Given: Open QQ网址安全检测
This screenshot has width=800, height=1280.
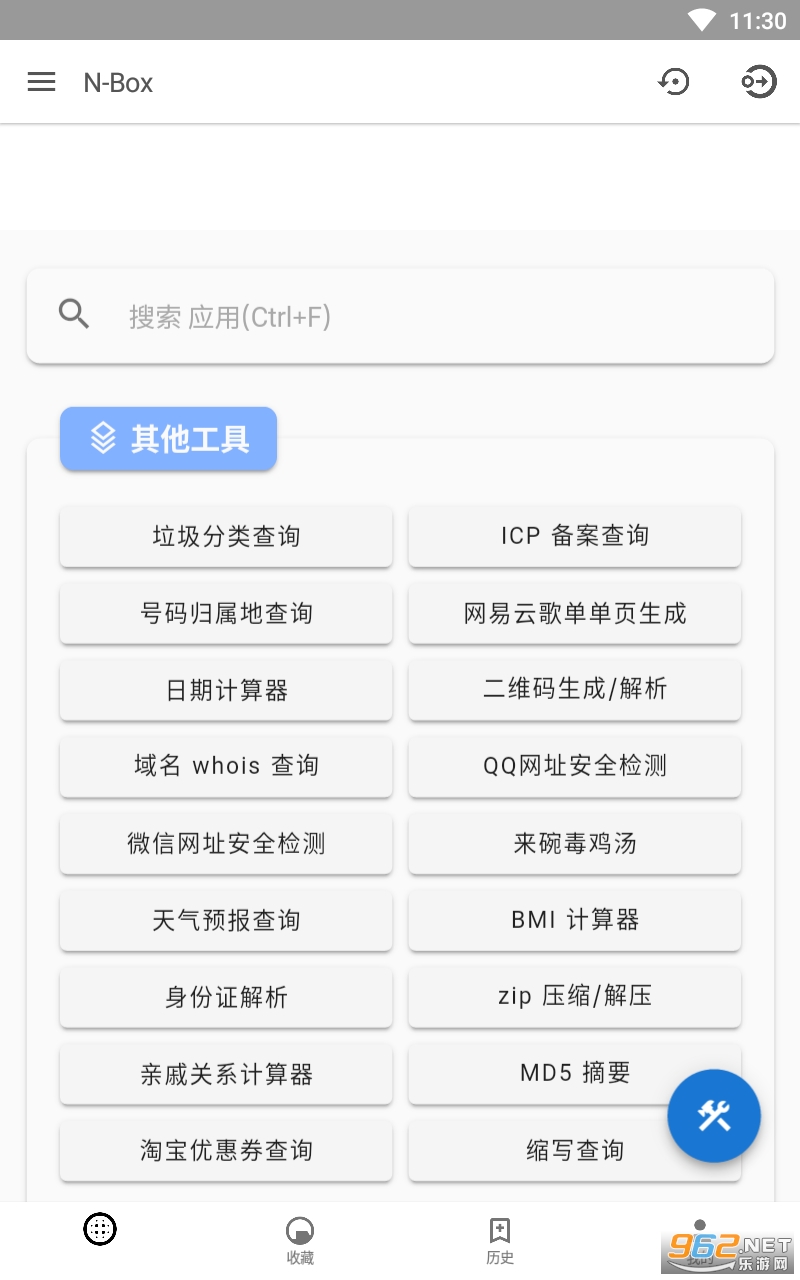Looking at the screenshot, I should point(575,767).
